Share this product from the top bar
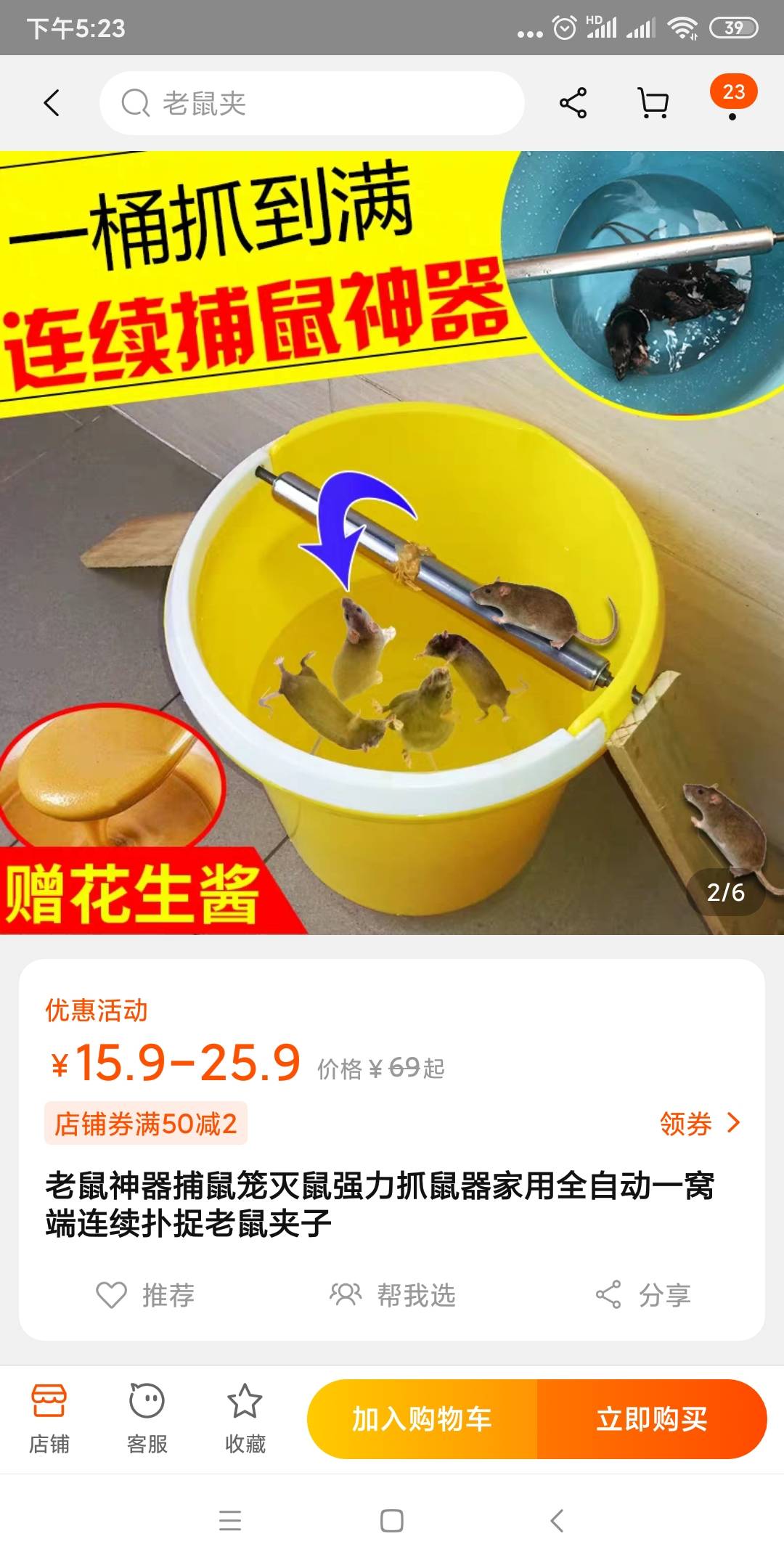The width and height of the screenshot is (784, 1568). [x=573, y=103]
